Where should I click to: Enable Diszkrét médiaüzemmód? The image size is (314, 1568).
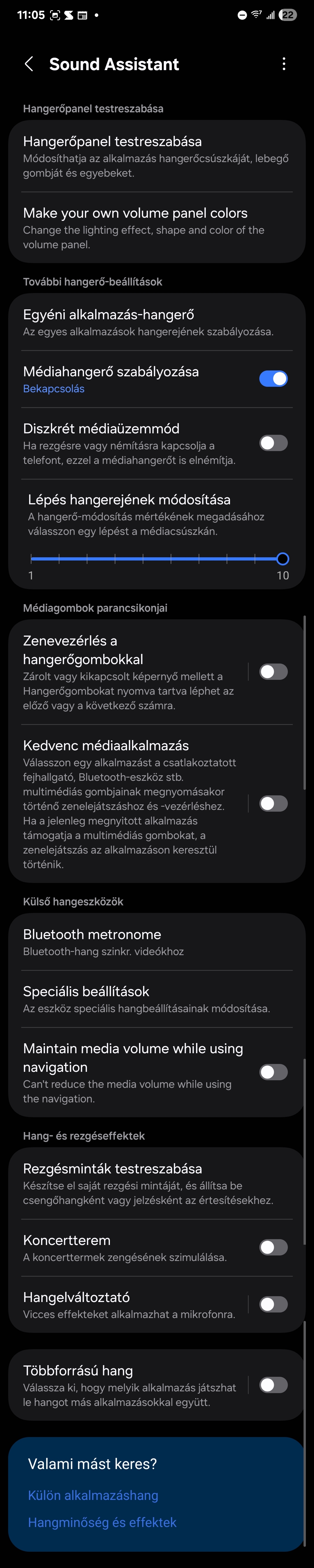pyautogui.click(x=273, y=443)
